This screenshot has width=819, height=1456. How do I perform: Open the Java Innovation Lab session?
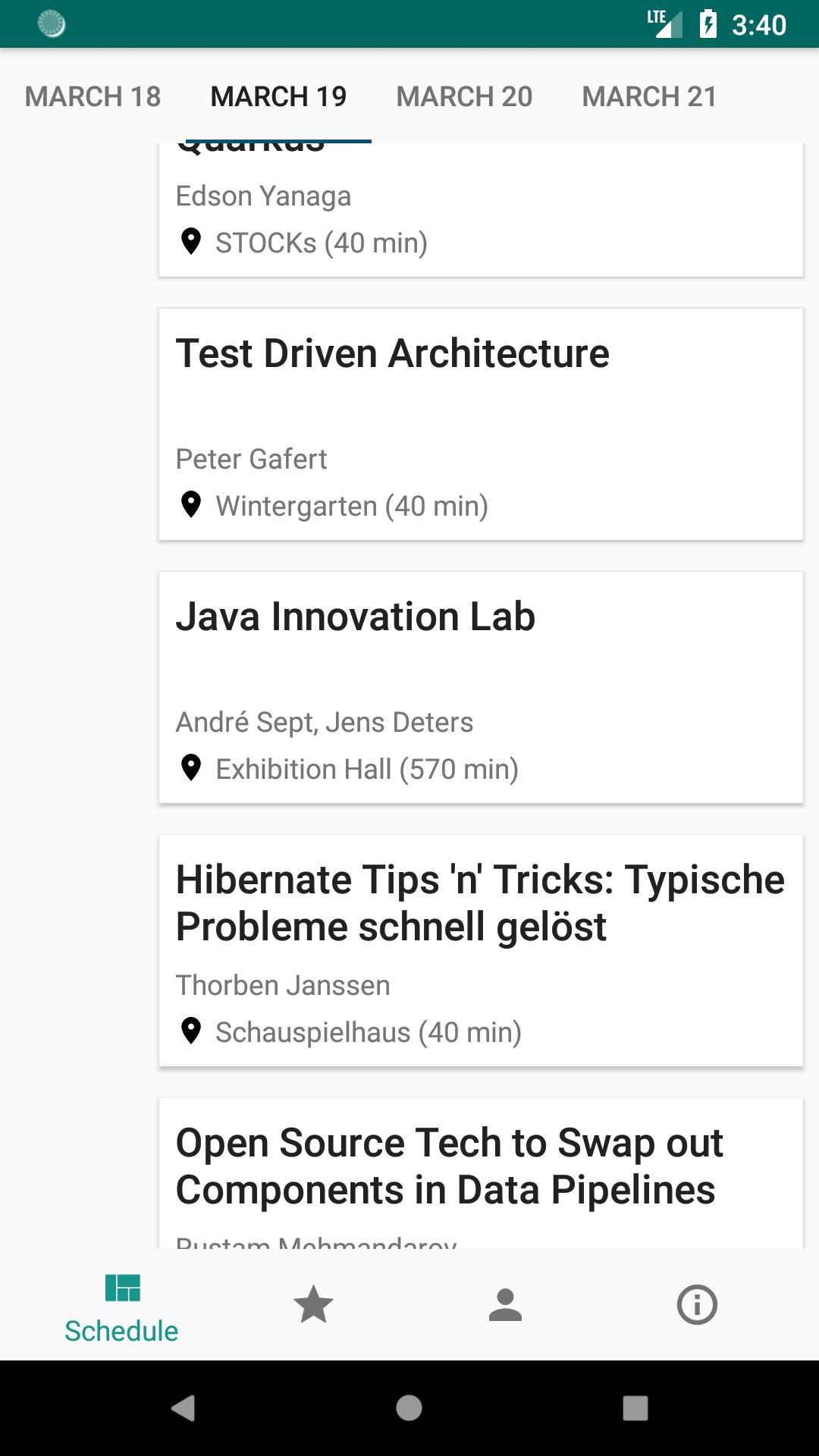tap(481, 685)
